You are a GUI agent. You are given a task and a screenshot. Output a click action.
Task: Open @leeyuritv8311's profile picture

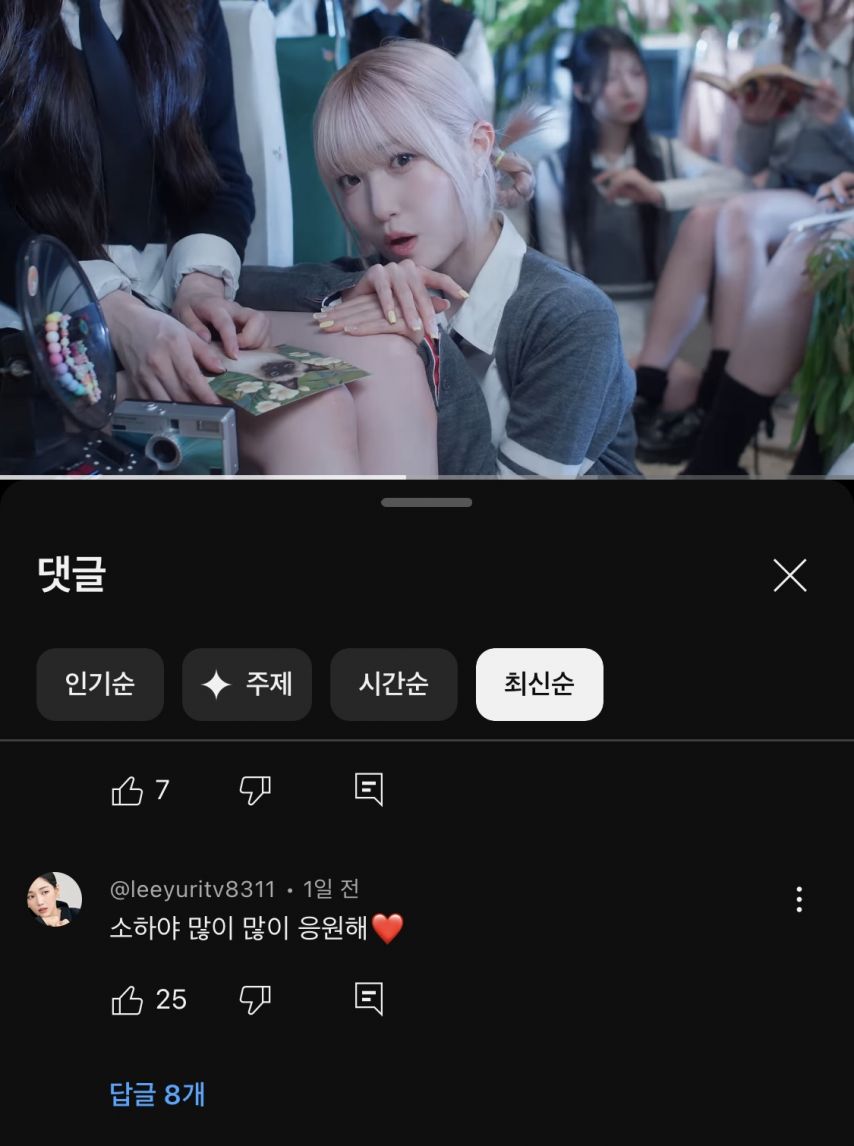(54, 899)
